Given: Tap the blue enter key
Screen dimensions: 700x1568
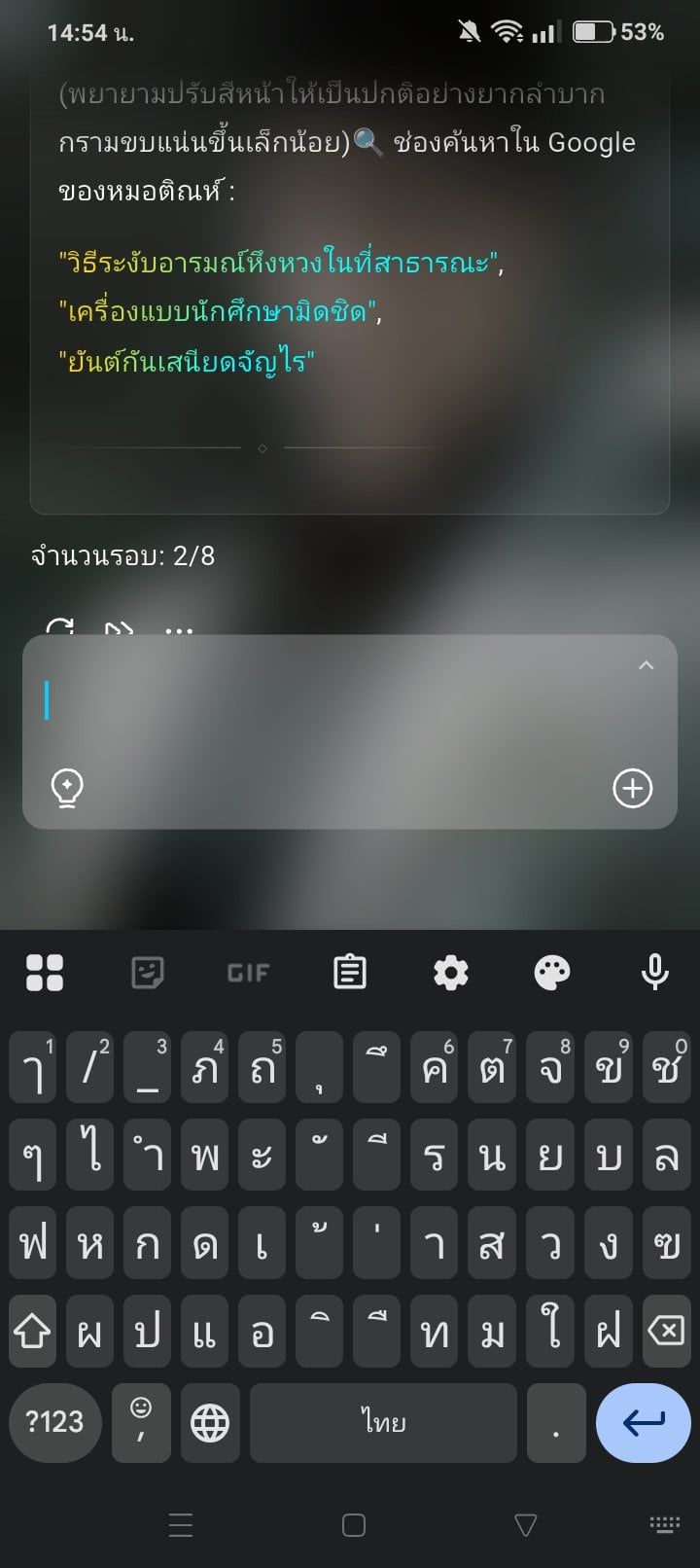Looking at the screenshot, I should [643, 1423].
